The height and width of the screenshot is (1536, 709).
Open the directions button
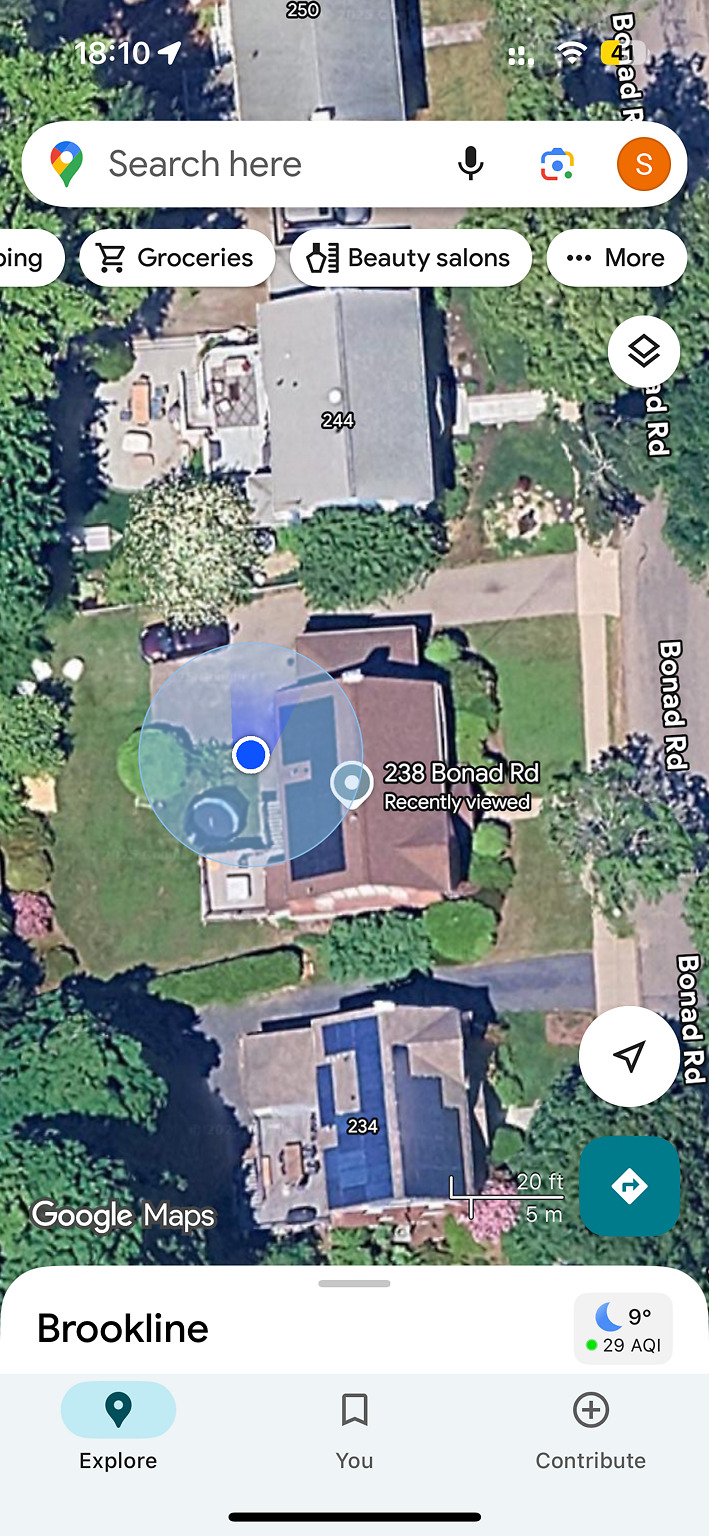629,1186
